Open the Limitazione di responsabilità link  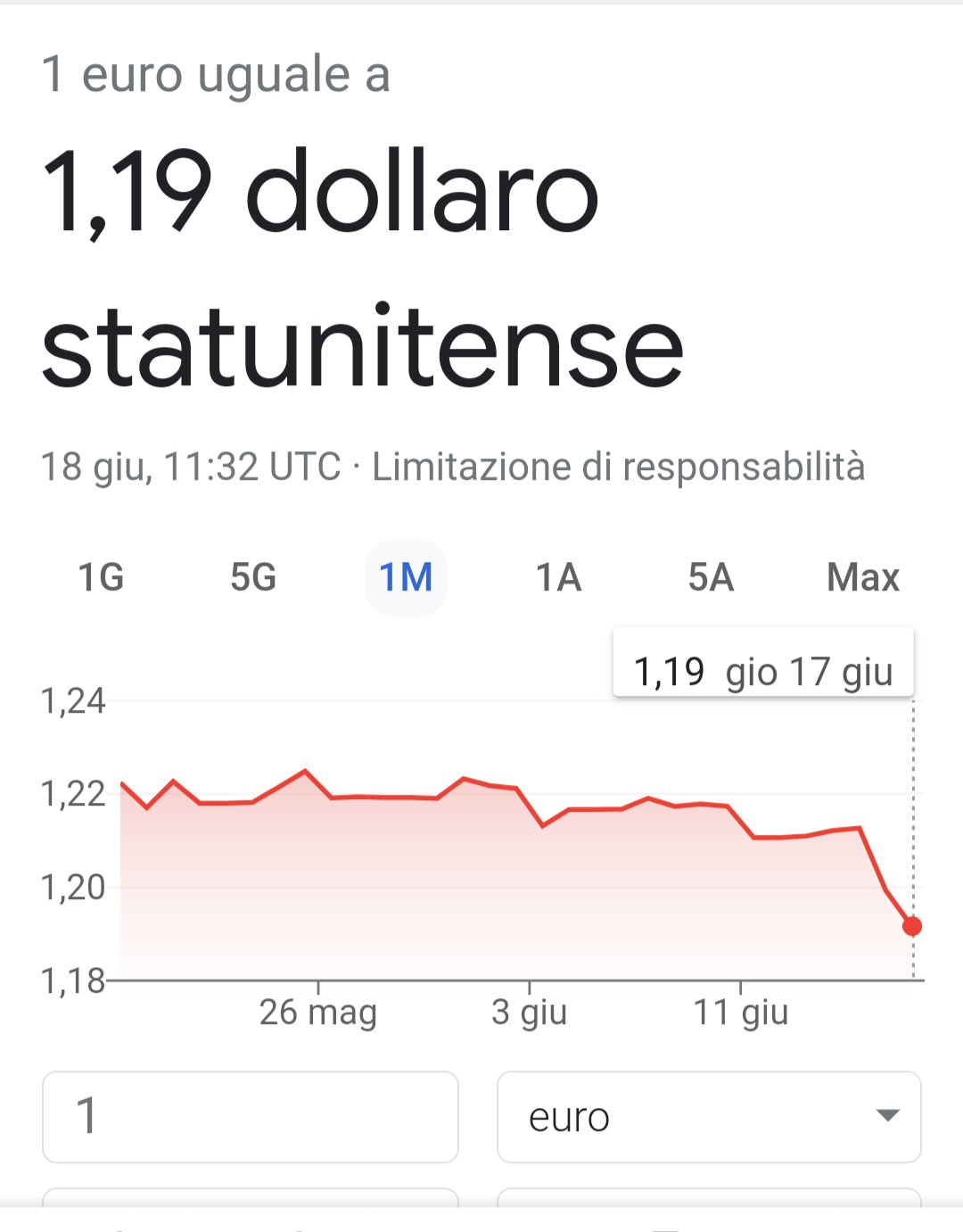(x=618, y=467)
